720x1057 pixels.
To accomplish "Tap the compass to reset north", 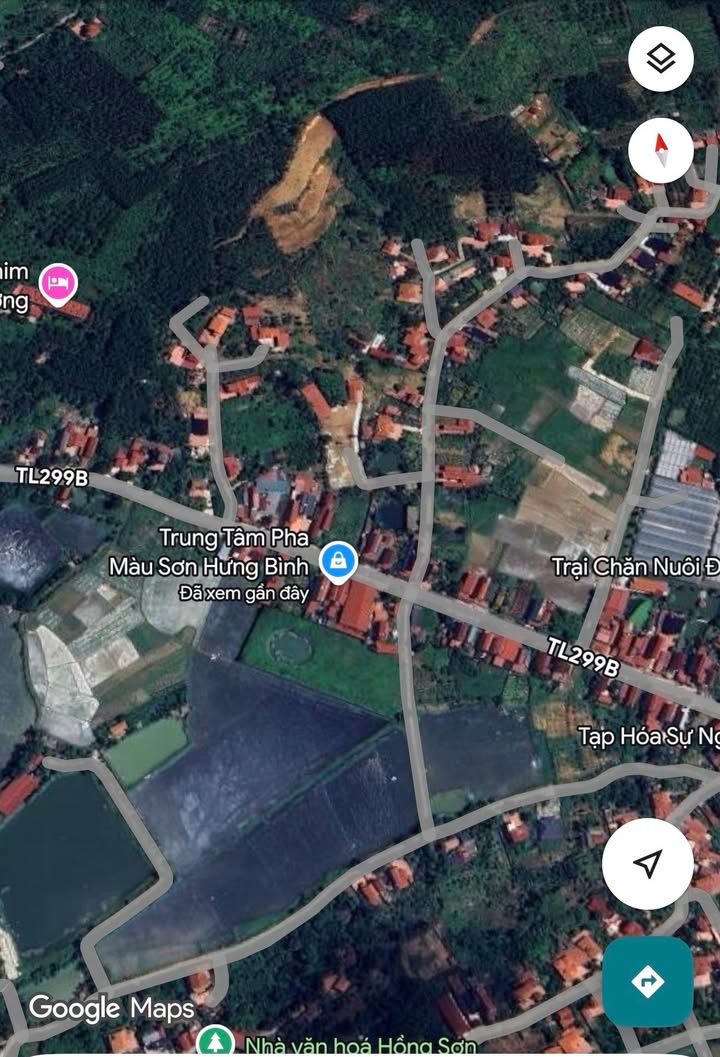I will 660,151.
